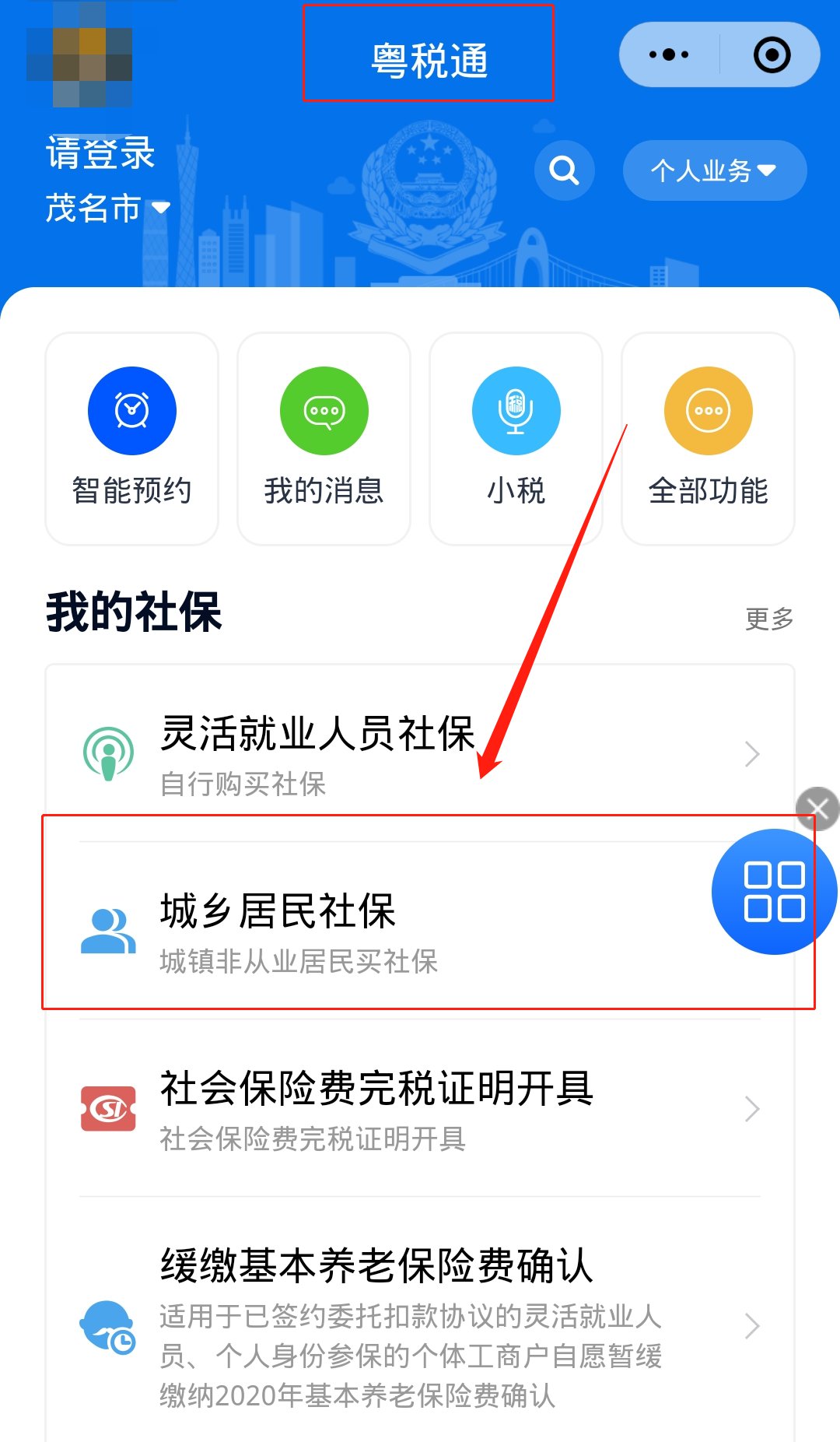This screenshot has width=840, height=1442.
Task: Tap 请登录 to log in
Action: click(100, 153)
